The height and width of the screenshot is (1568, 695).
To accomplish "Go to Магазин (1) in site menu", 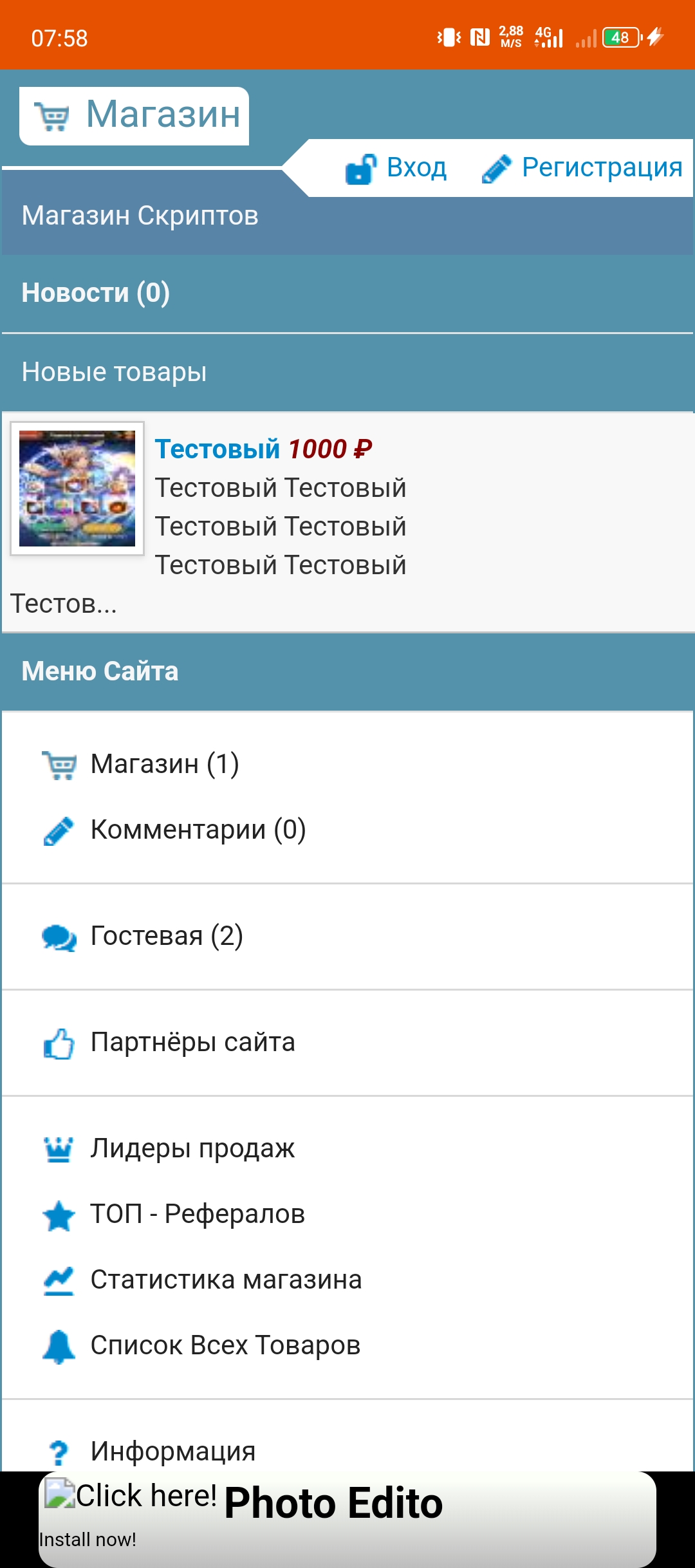I will coord(164,765).
